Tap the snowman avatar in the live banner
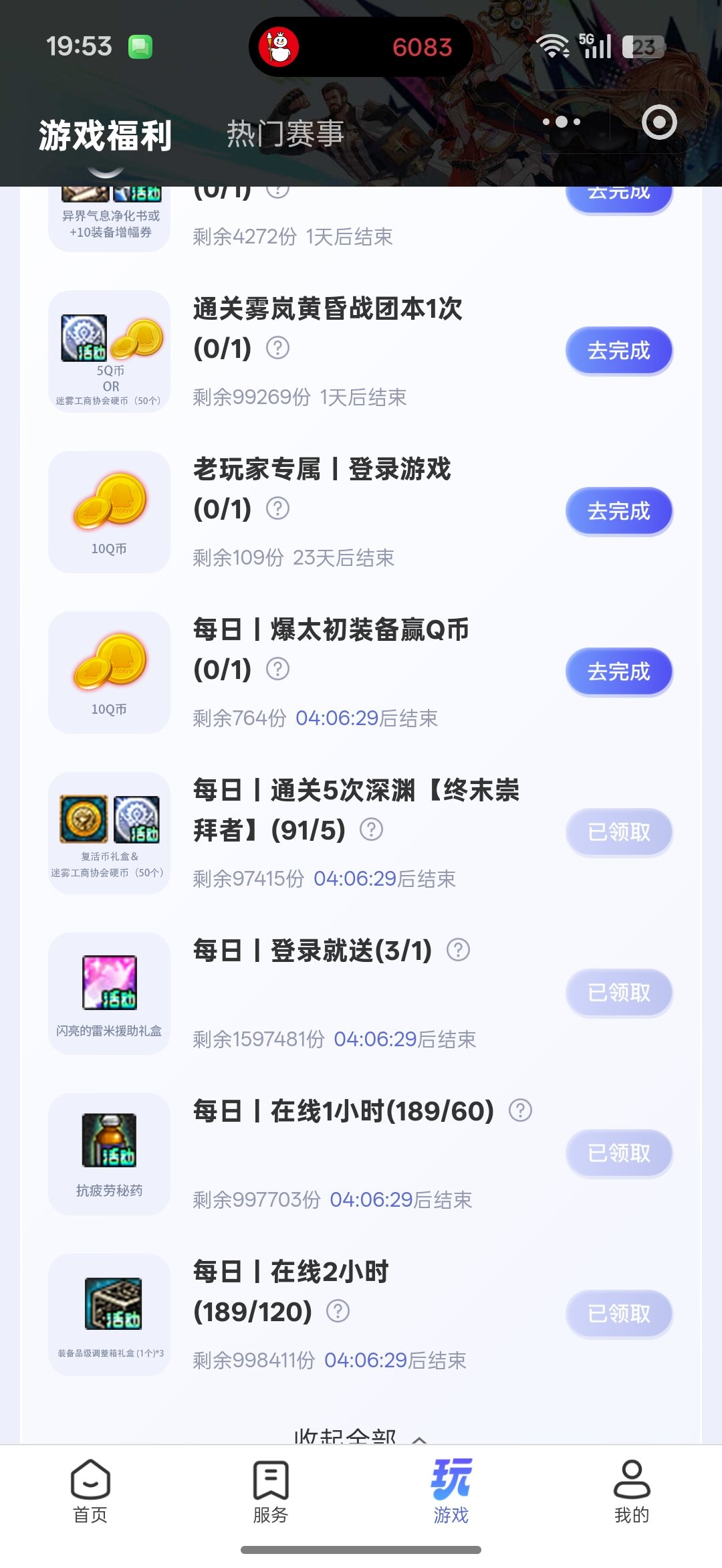This screenshot has width=722, height=1568. point(281,47)
